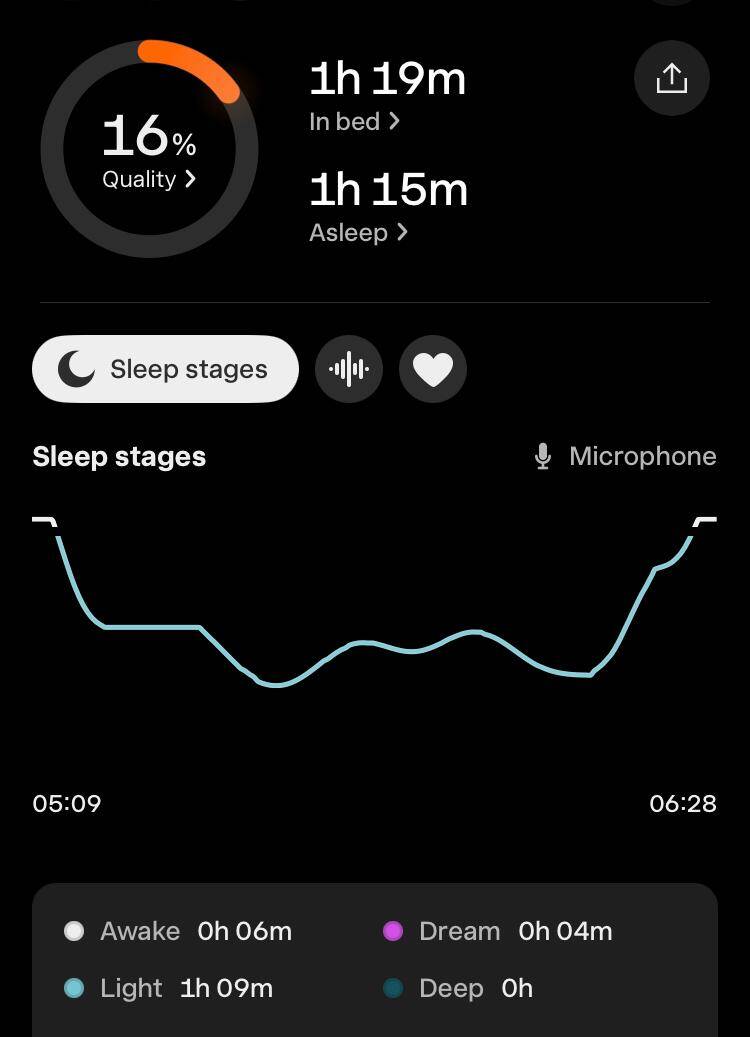Select the Sleep stages chip
The height and width of the screenshot is (1037, 750).
[165, 369]
